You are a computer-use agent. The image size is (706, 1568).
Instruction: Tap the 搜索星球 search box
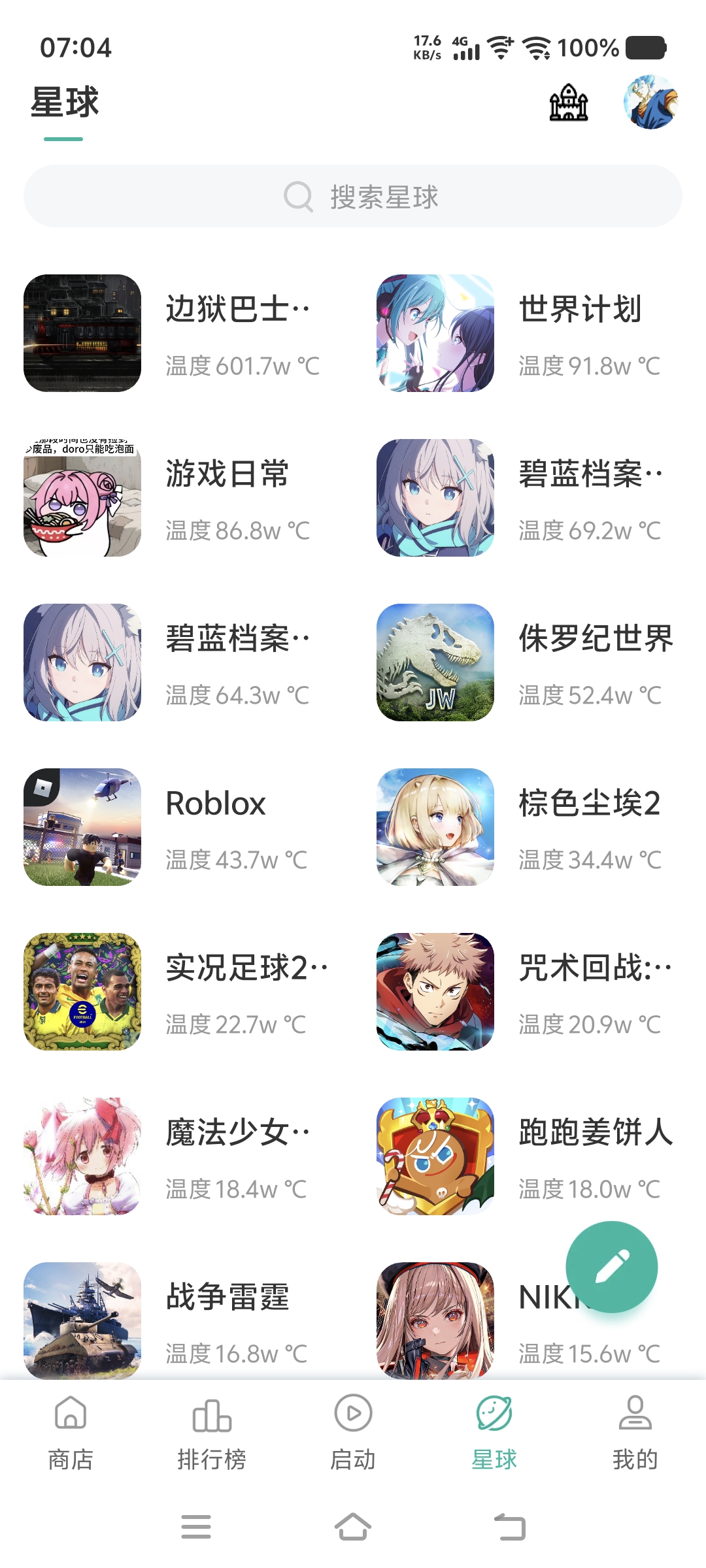353,196
